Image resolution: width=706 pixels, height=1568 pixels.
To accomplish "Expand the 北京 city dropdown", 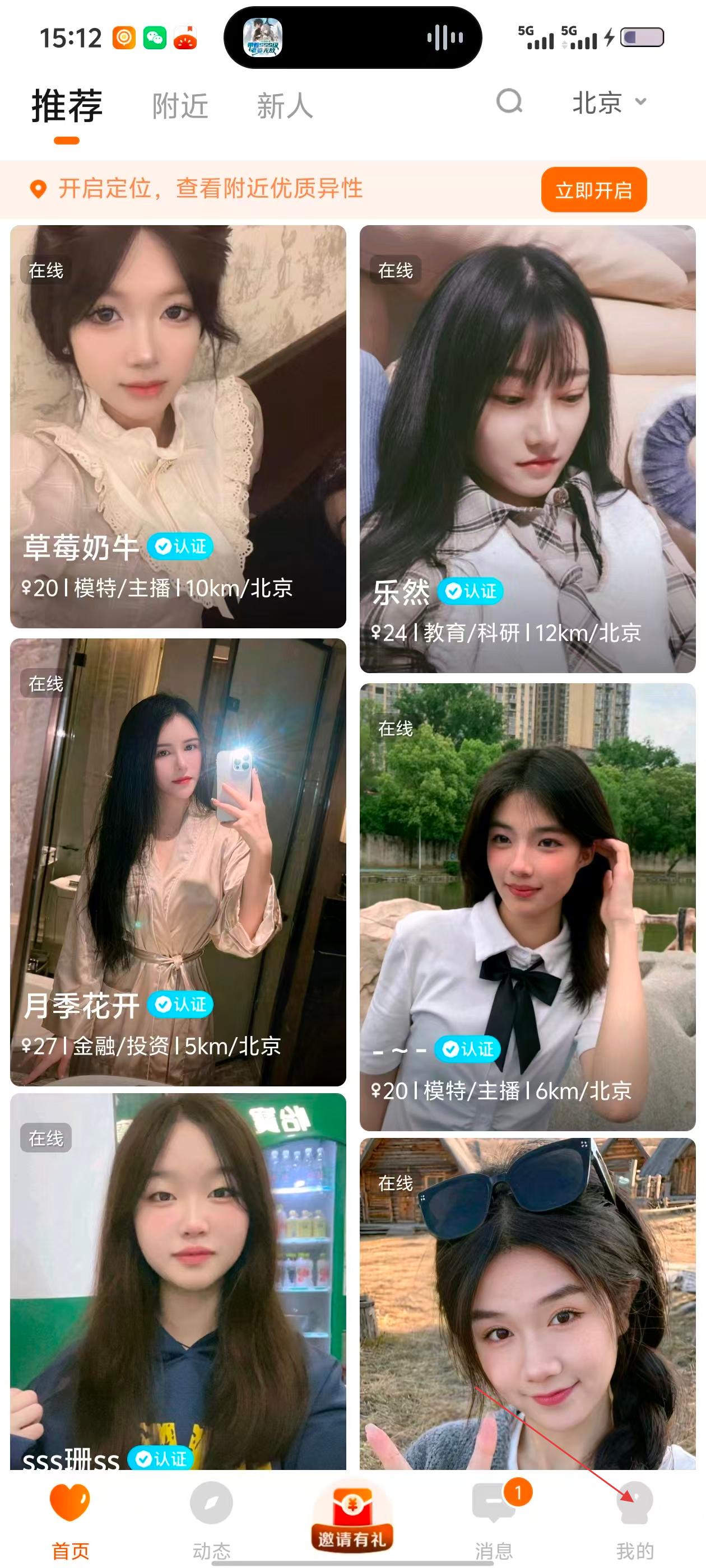I will pyautogui.click(x=609, y=102).
